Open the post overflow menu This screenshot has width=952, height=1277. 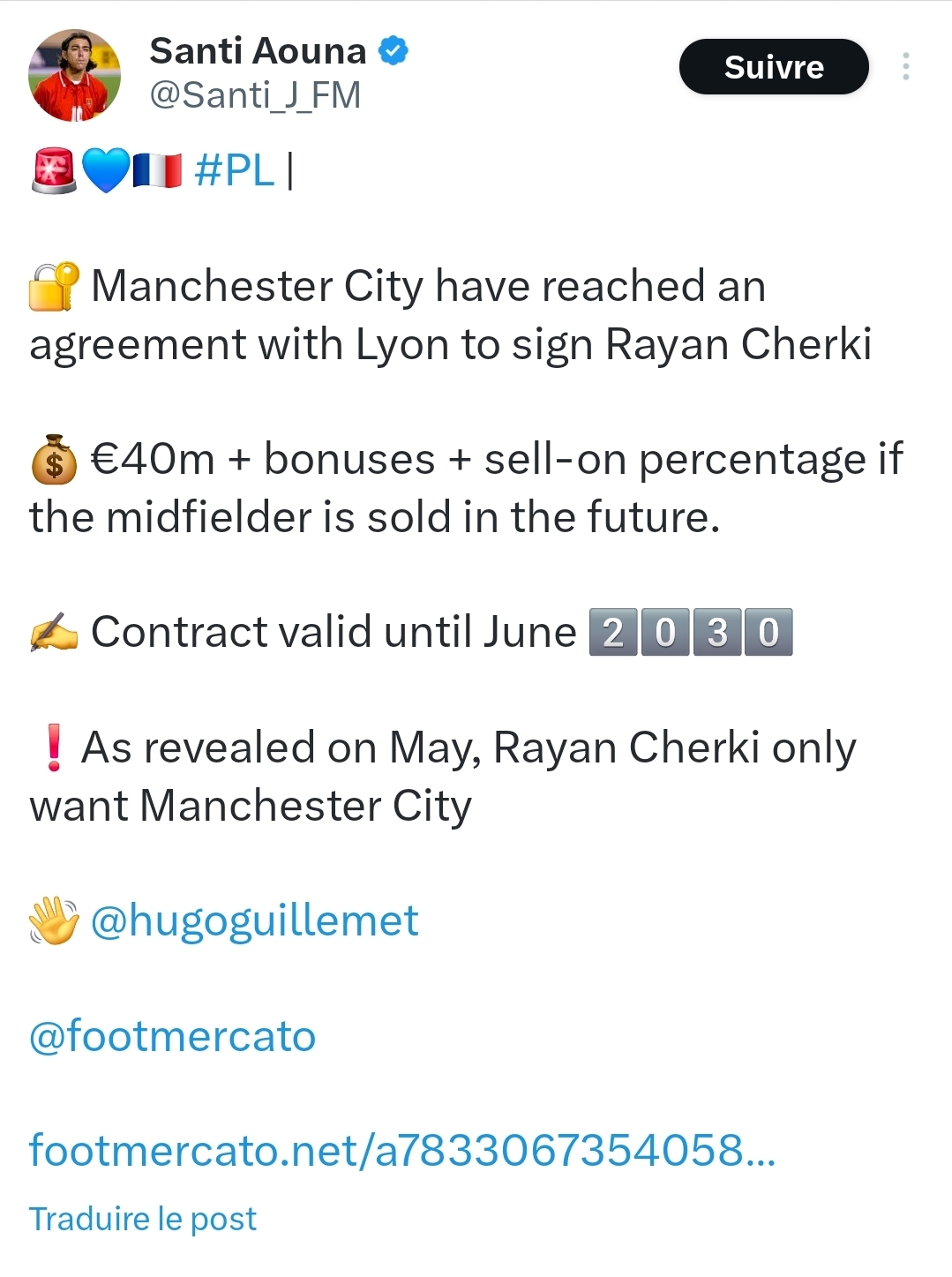[905, 67]
